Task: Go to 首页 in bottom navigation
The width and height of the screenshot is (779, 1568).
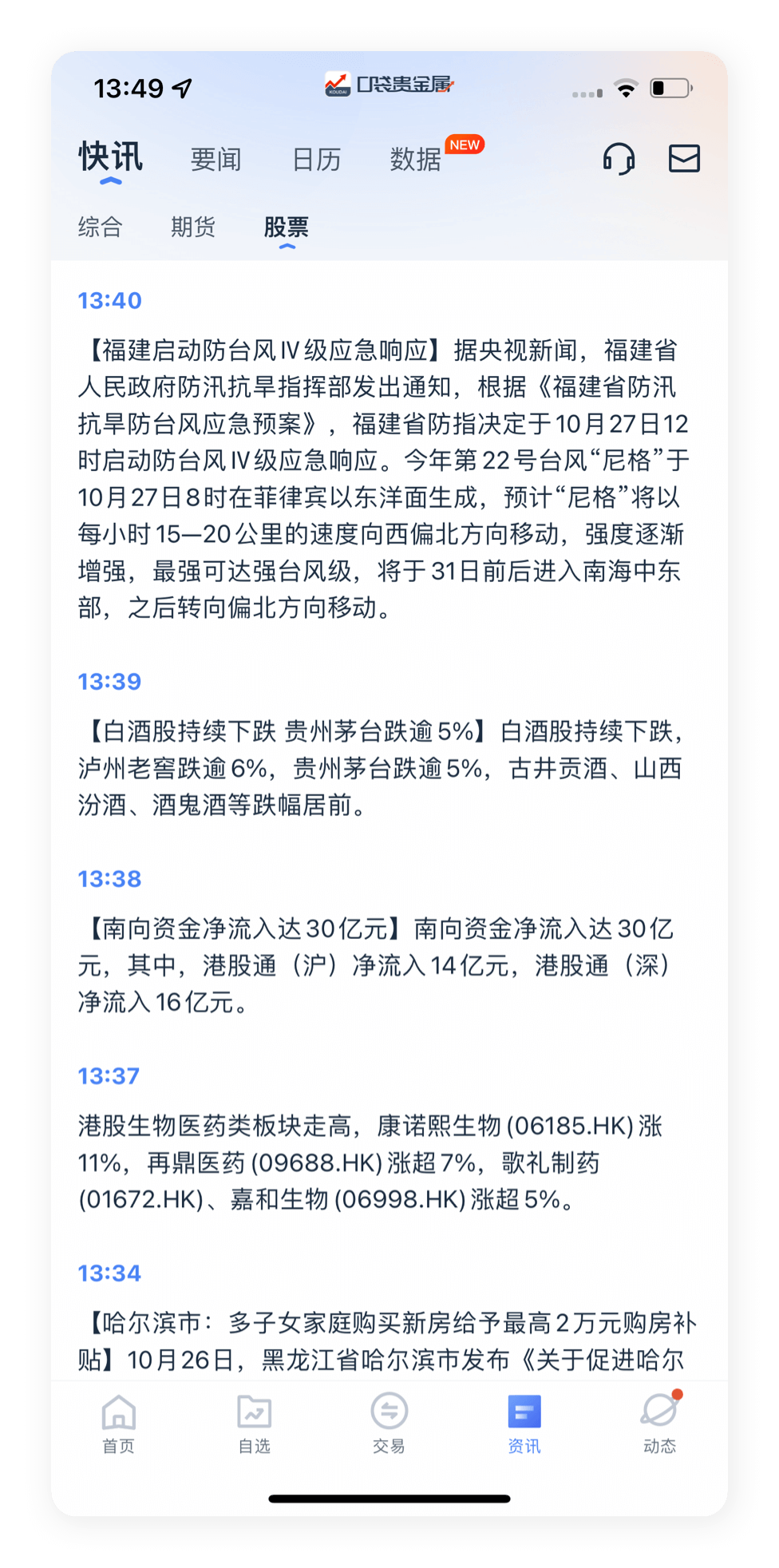Action: 119,1423
